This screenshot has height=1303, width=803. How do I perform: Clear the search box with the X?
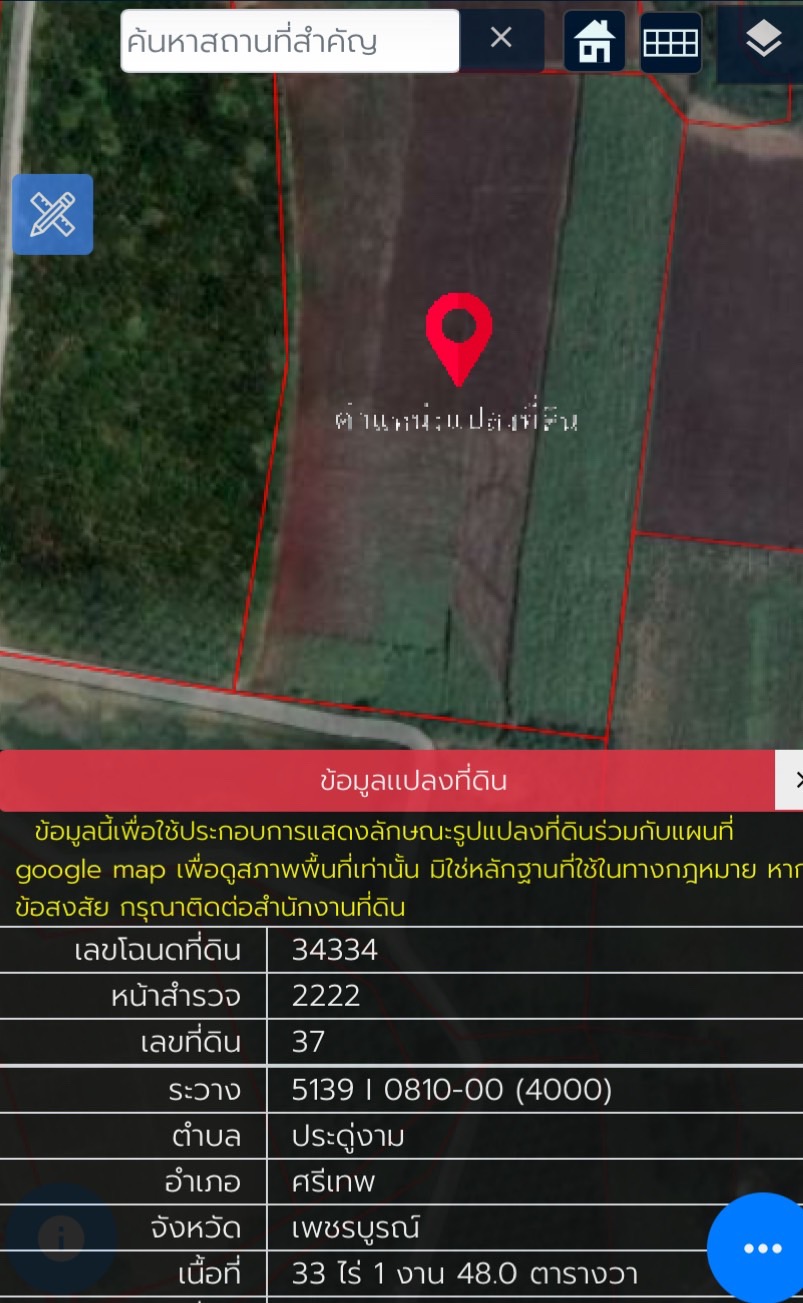[x=501, y=39]
